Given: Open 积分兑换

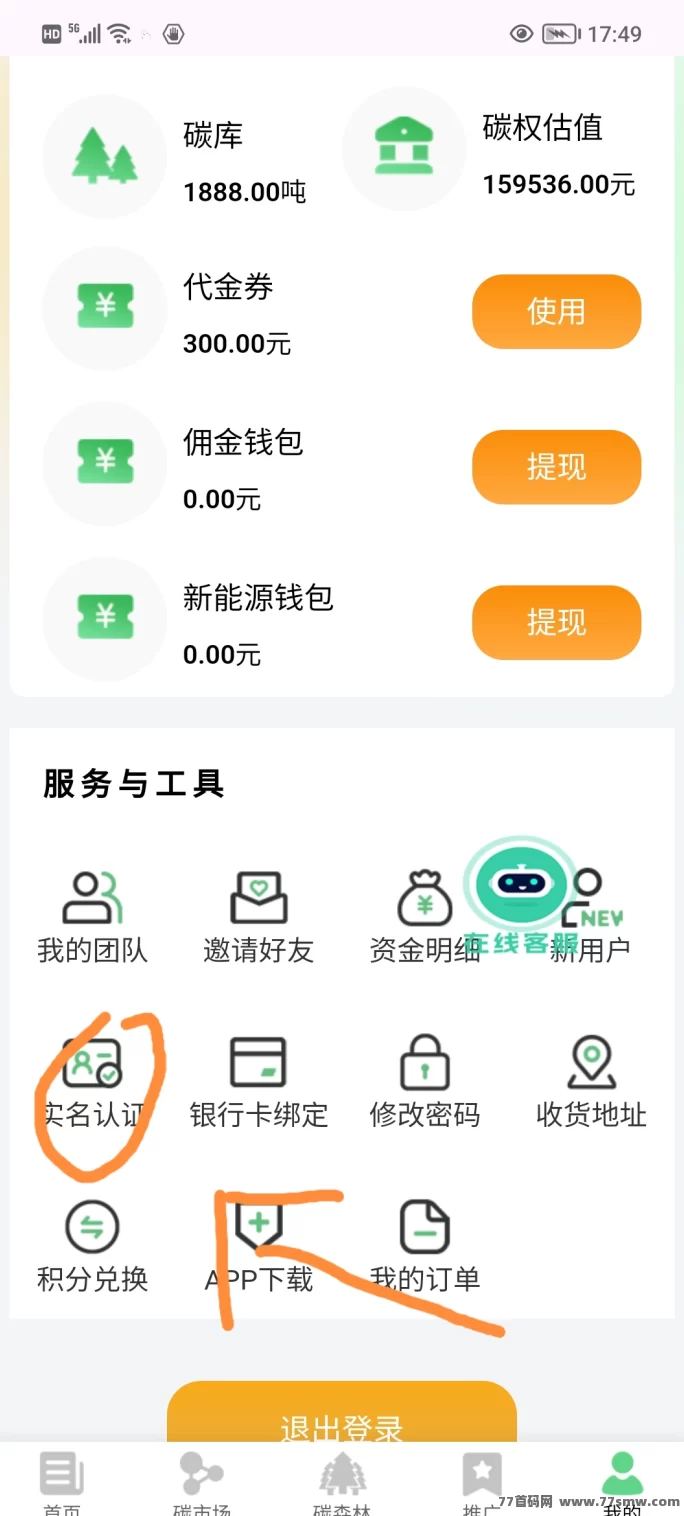Looking at the screenshot, I should coord(92,1247).
